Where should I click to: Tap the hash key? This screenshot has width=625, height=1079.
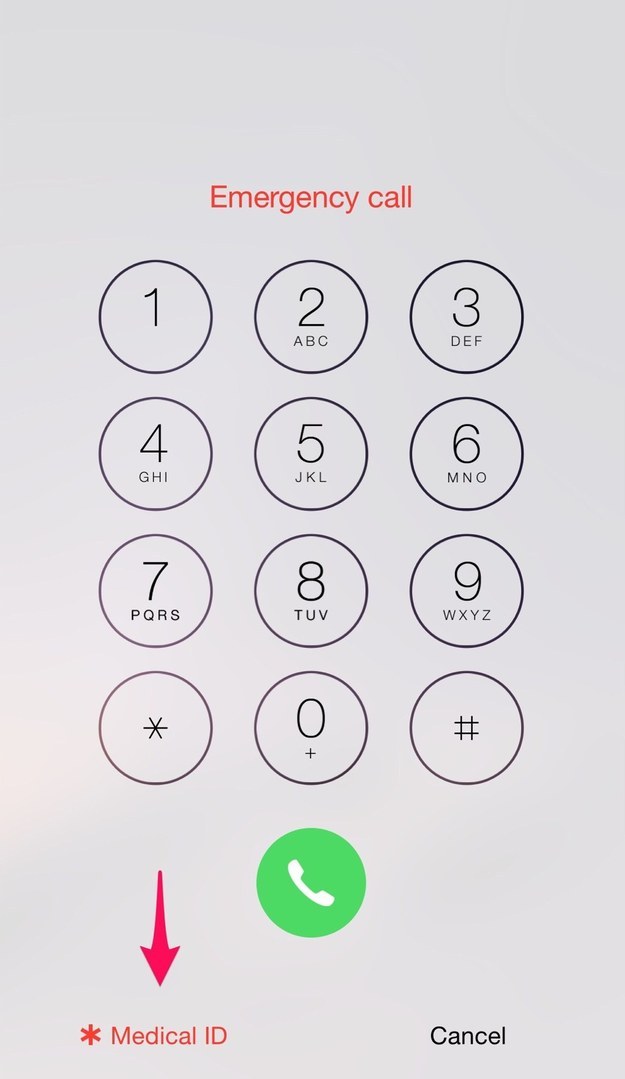[x=467, y=728]
